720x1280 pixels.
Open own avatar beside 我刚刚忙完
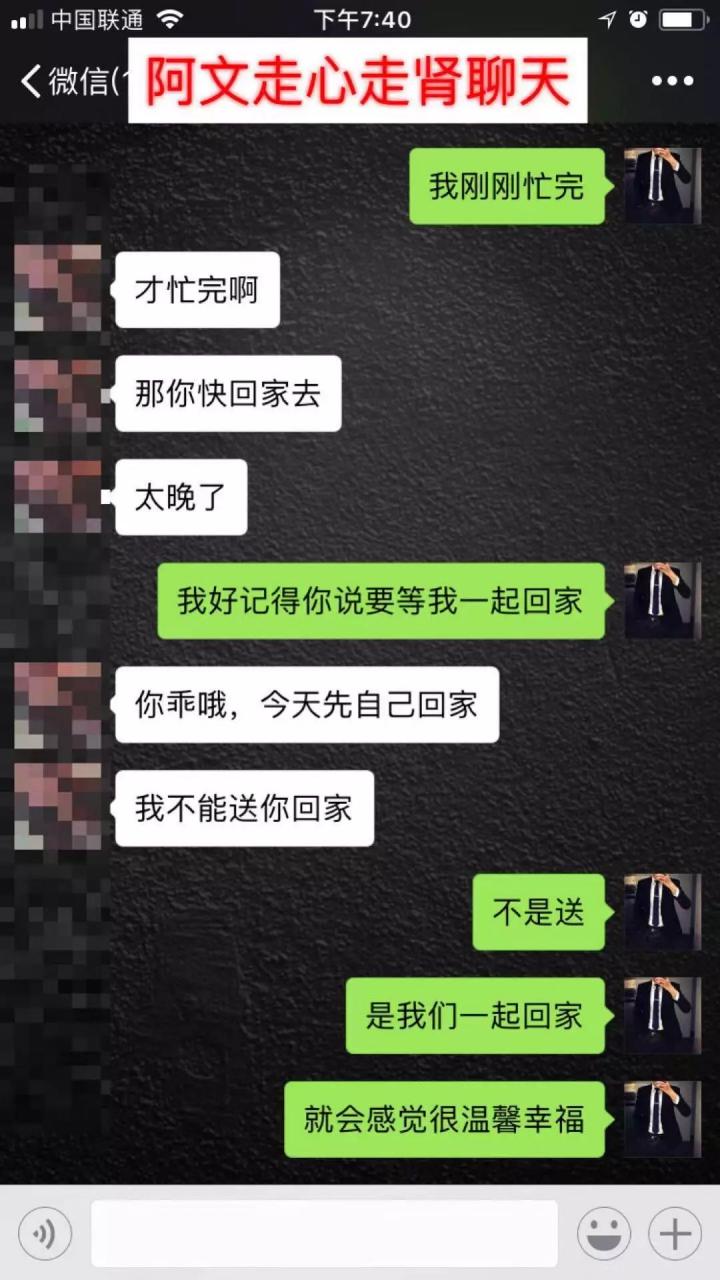pyautogui.click(x=662, y=186)
